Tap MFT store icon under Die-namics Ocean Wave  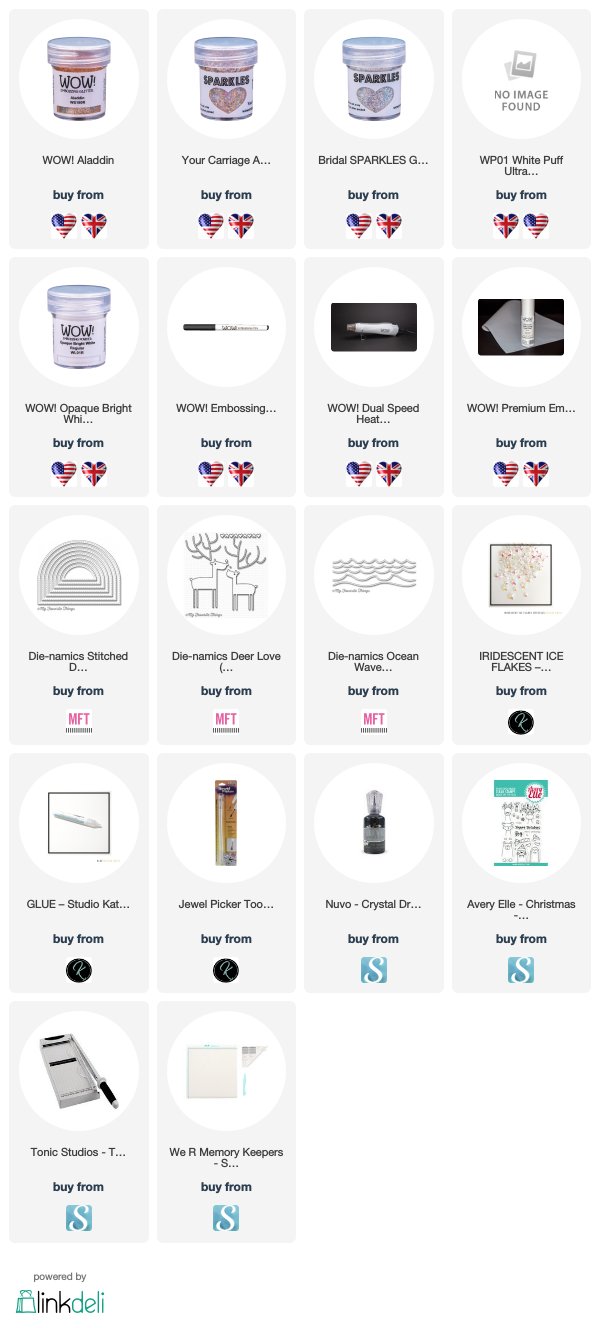tap(373, 722)
